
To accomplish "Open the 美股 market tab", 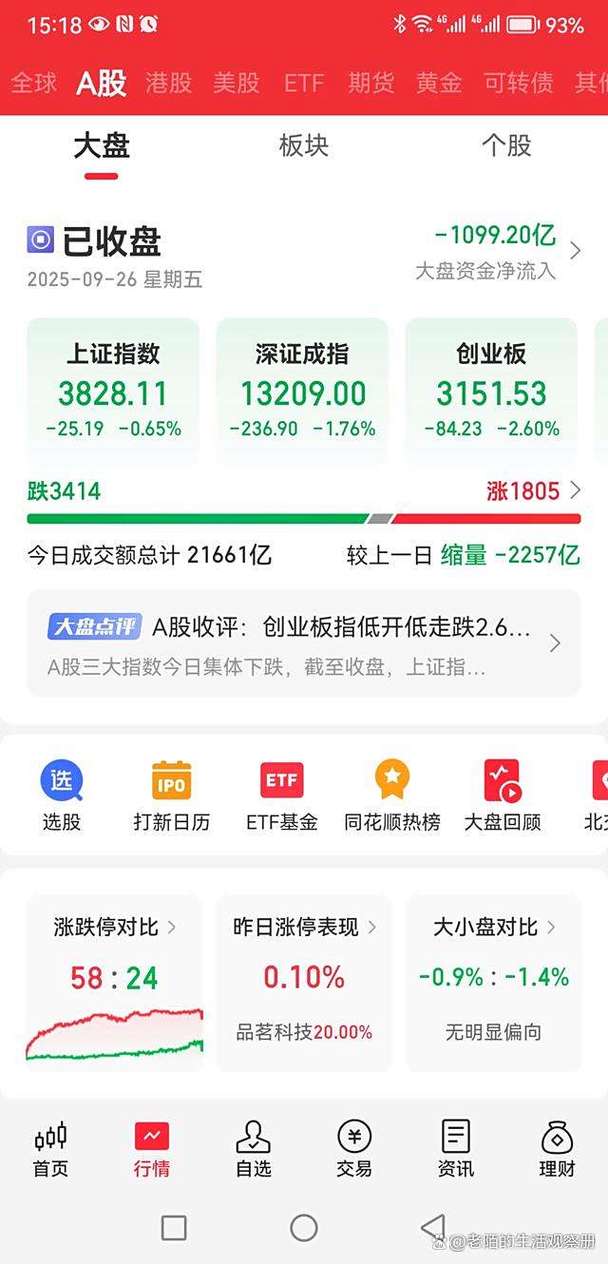I will tap(236, 83).
